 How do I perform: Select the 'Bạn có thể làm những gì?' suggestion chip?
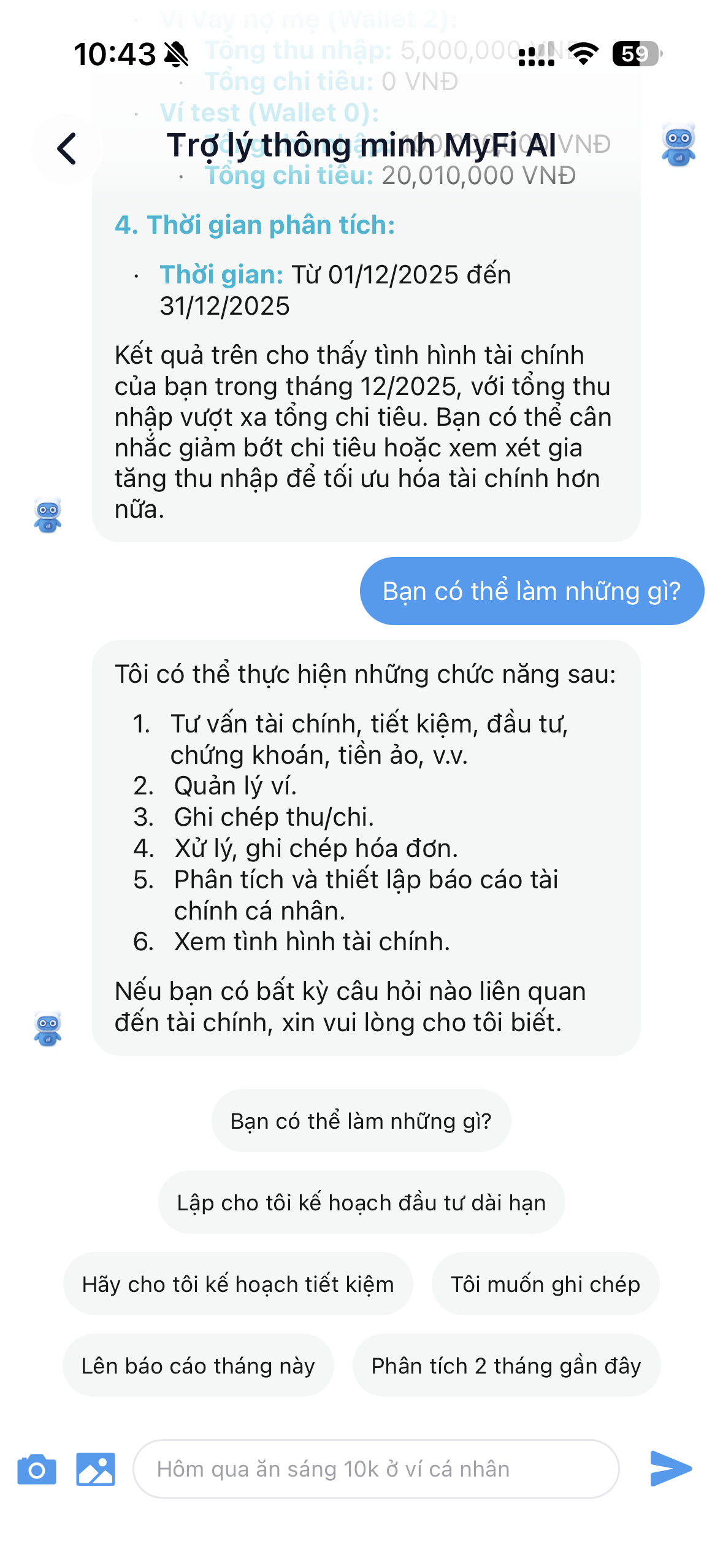(x=361, y=1121)
